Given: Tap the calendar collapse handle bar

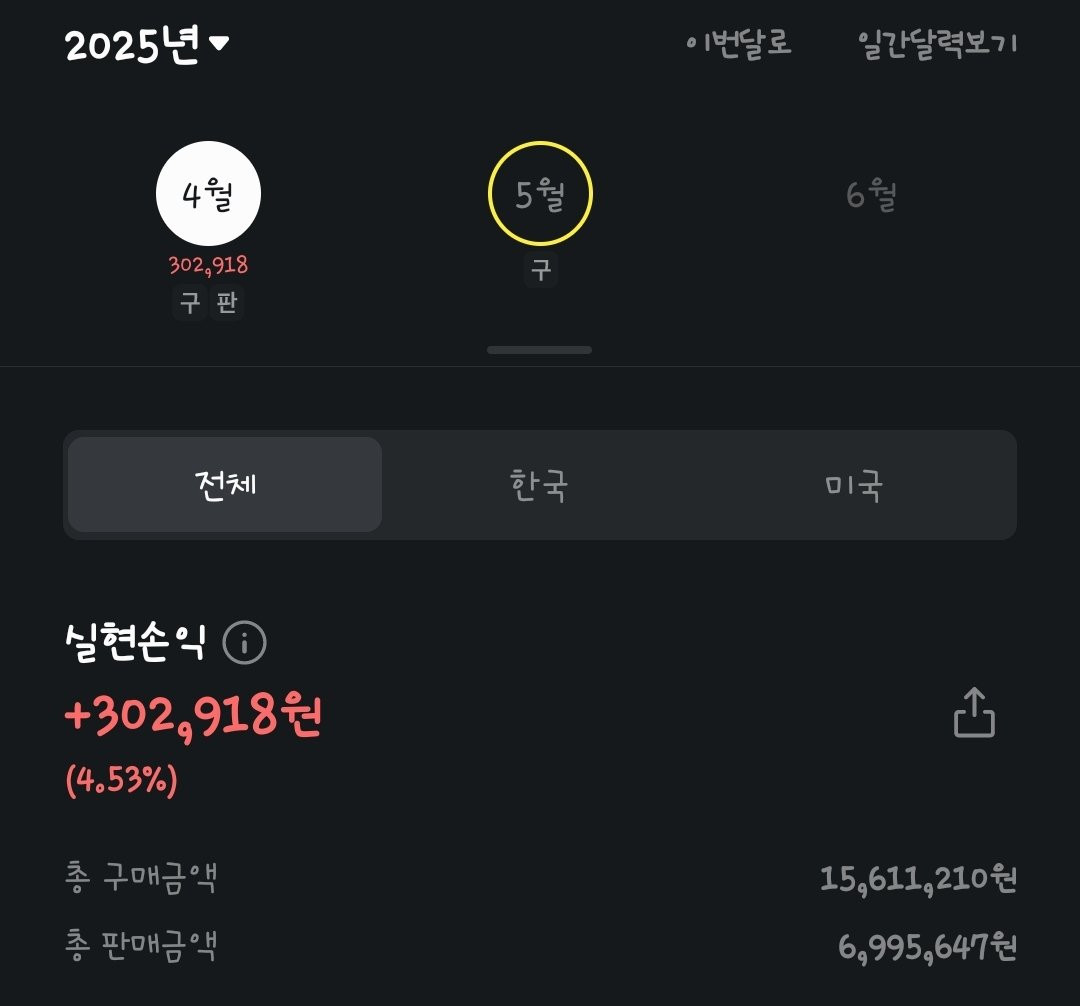Looking at the screenshot, I should click(x=539, y=350).
